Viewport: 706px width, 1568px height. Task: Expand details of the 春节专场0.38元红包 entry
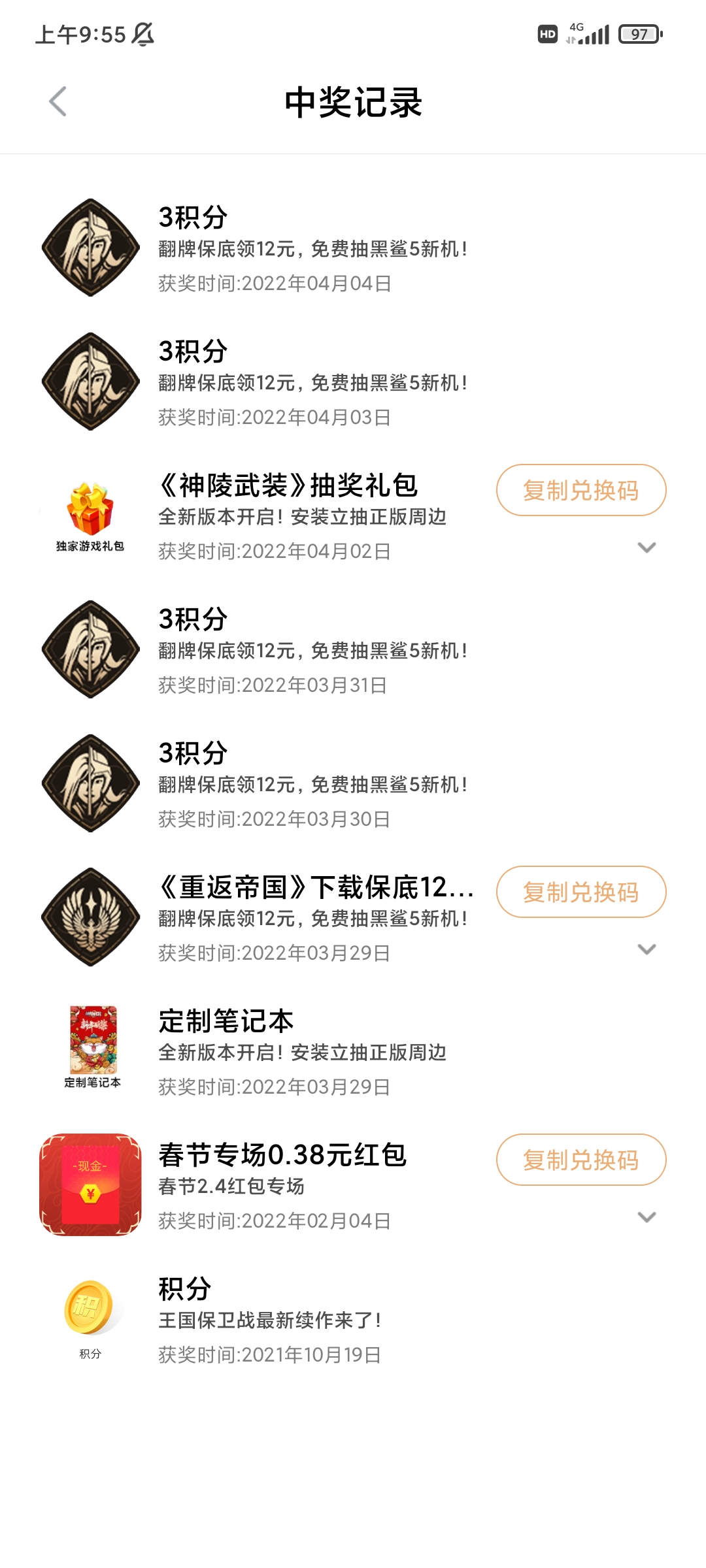click(647, 1217)
